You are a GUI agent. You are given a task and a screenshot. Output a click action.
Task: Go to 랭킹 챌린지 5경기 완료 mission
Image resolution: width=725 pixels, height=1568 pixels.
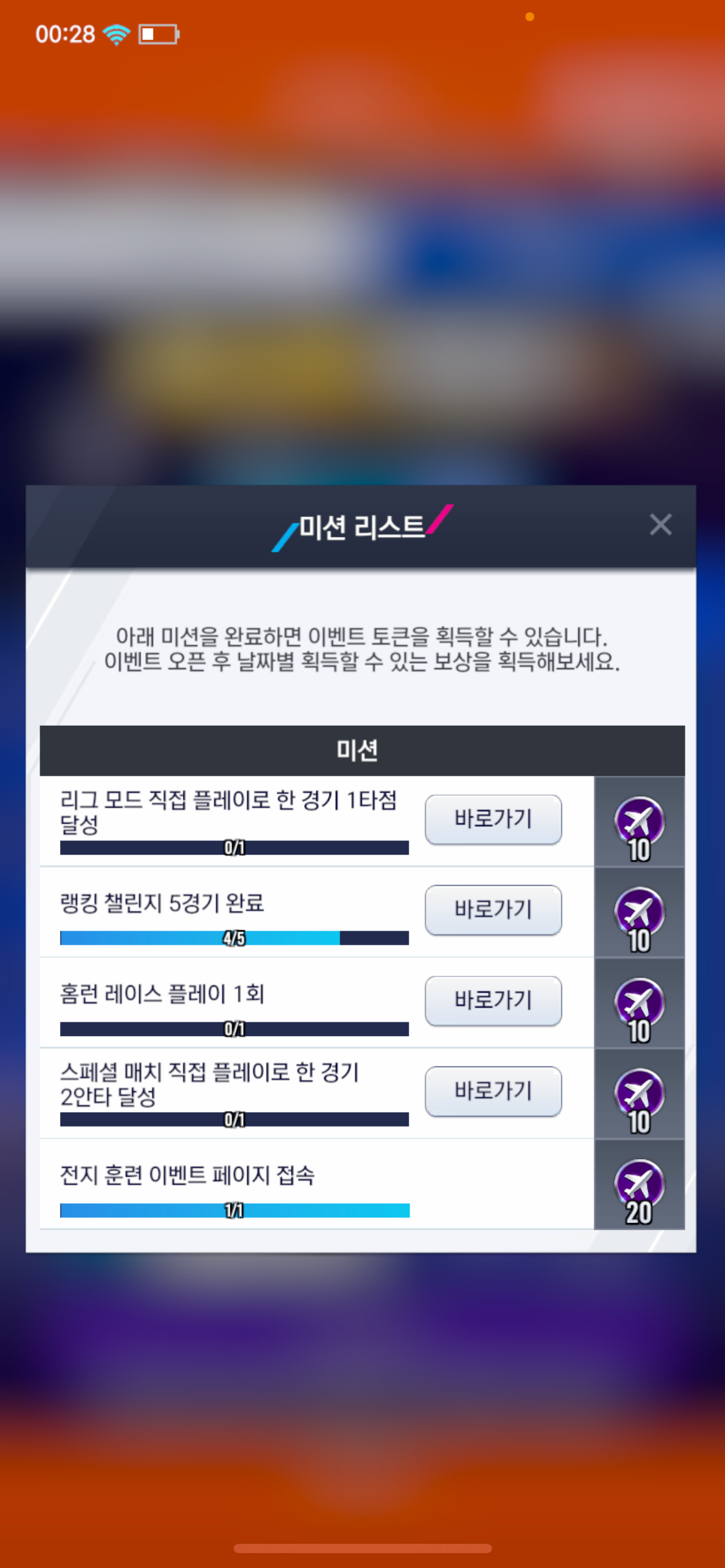coord(493,910)
